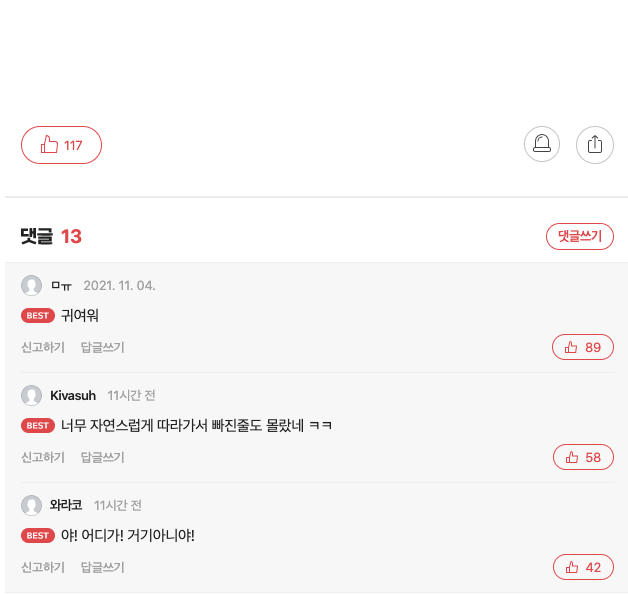
Task: Report Kivasuh's comment
Action: [x=43, y=457]
